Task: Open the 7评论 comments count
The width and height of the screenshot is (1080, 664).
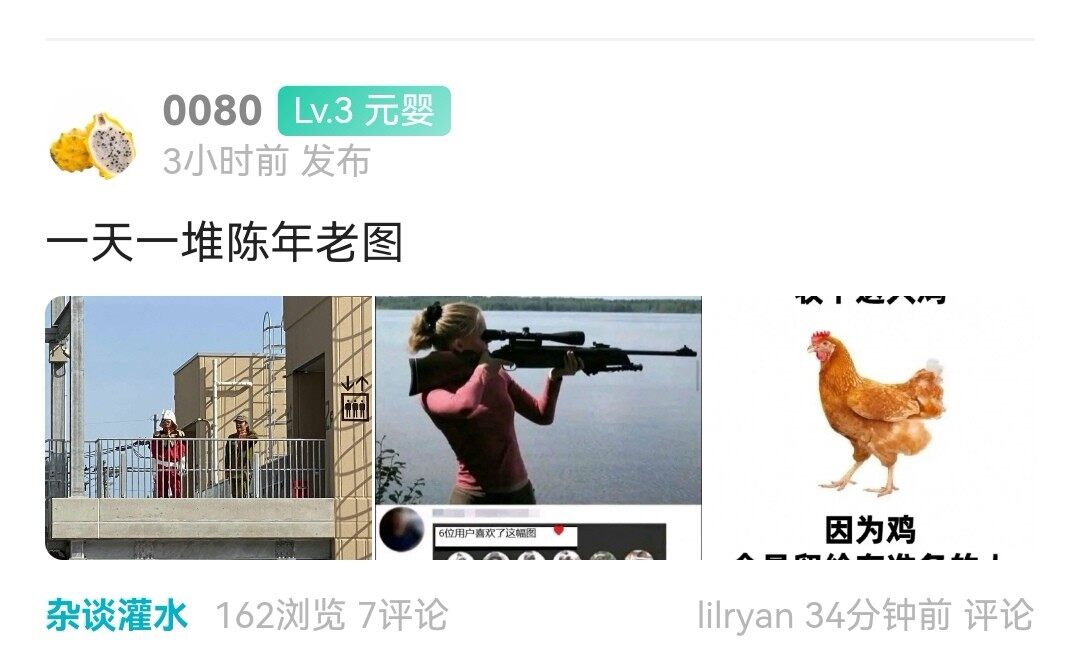Action: click(403, 615)
